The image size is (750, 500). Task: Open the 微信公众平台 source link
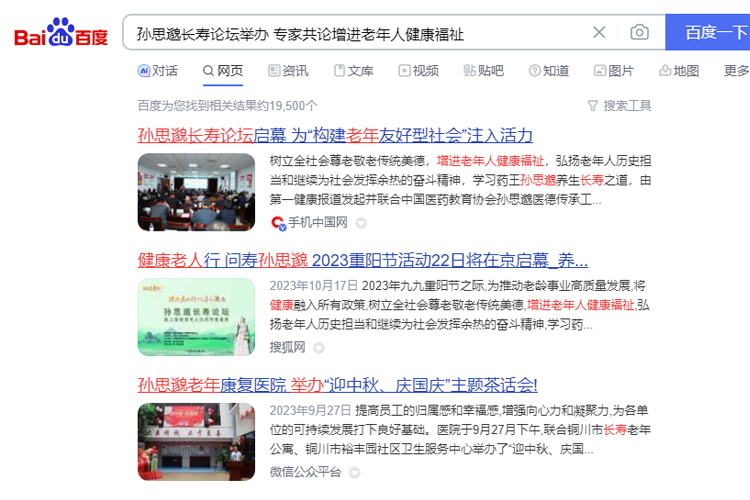[305, 471]
